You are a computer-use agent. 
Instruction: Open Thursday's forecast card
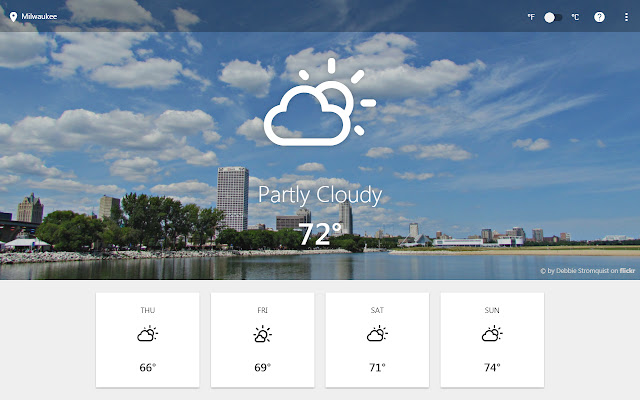pyautogui.click(x=147, y=339)
